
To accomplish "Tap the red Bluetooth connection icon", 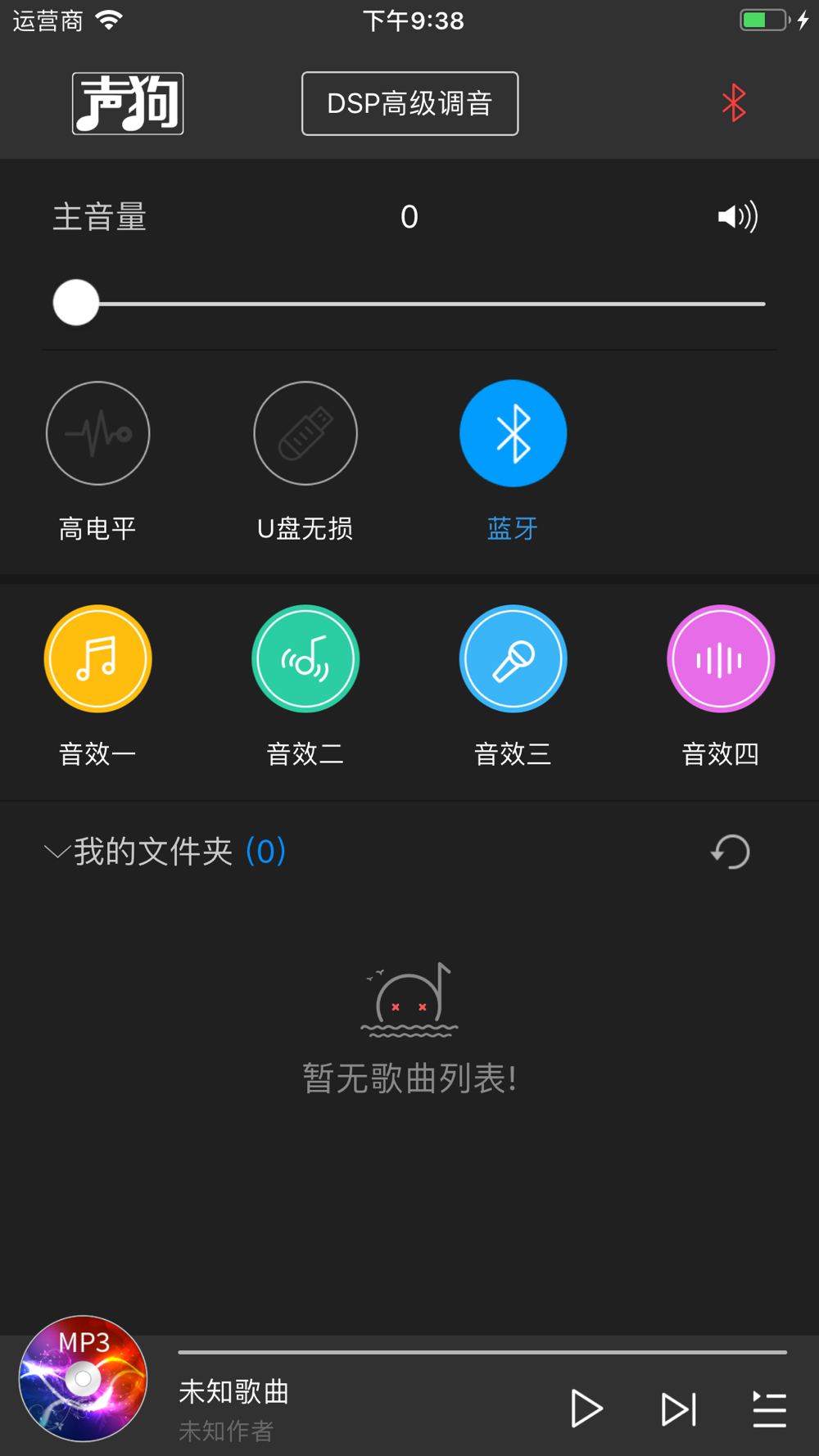I will tap(734, 103).
